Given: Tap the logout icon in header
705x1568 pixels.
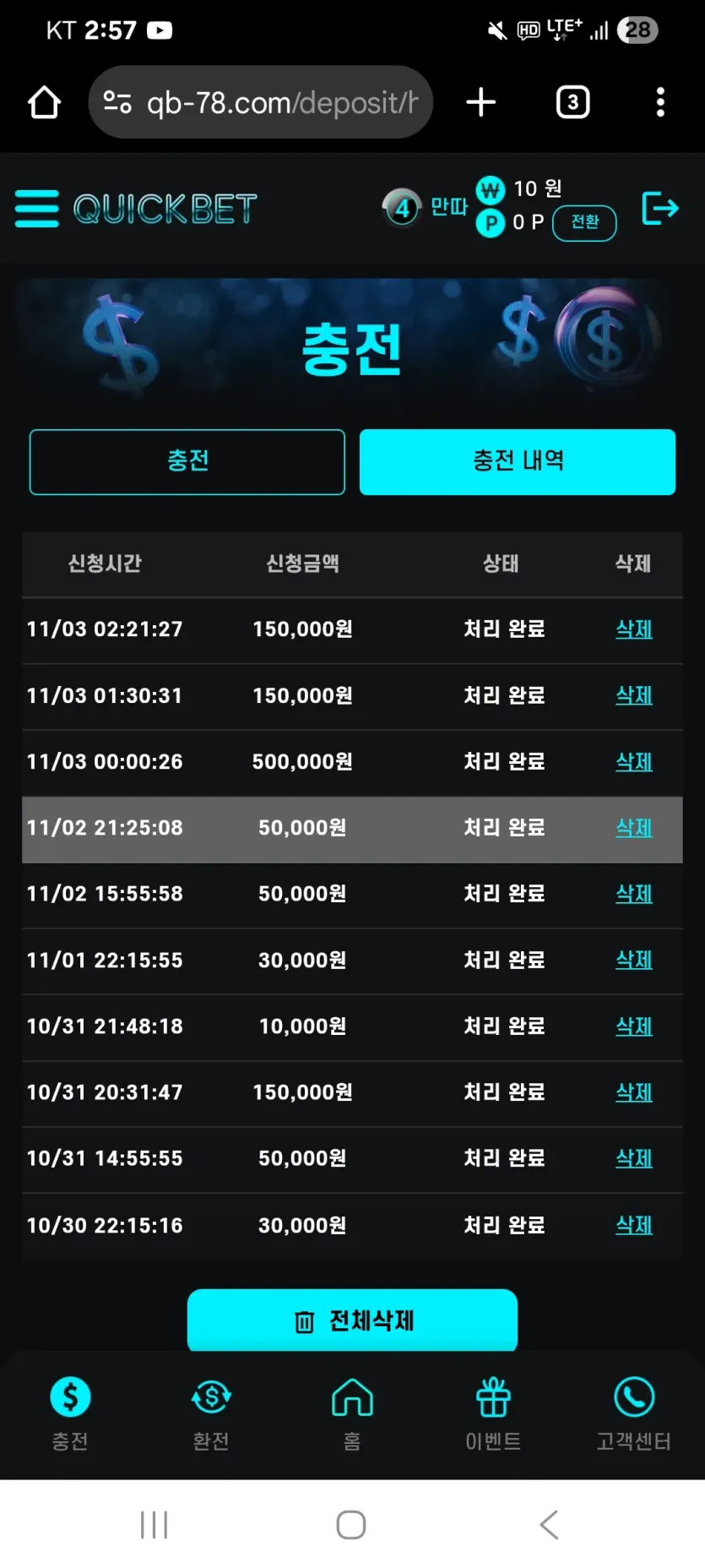Looking at the screenshot, I should click(659, 208).
